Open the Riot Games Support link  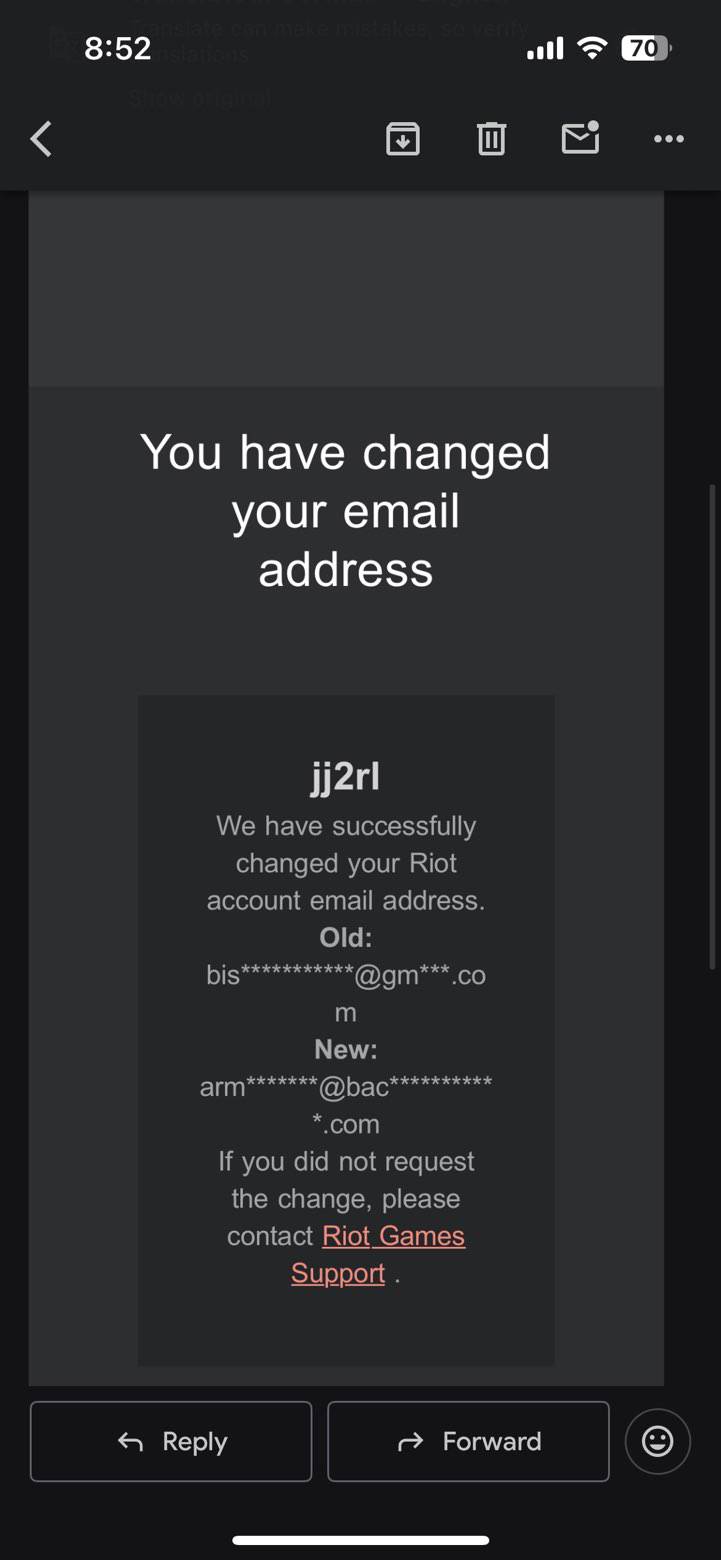point(393,1237)
